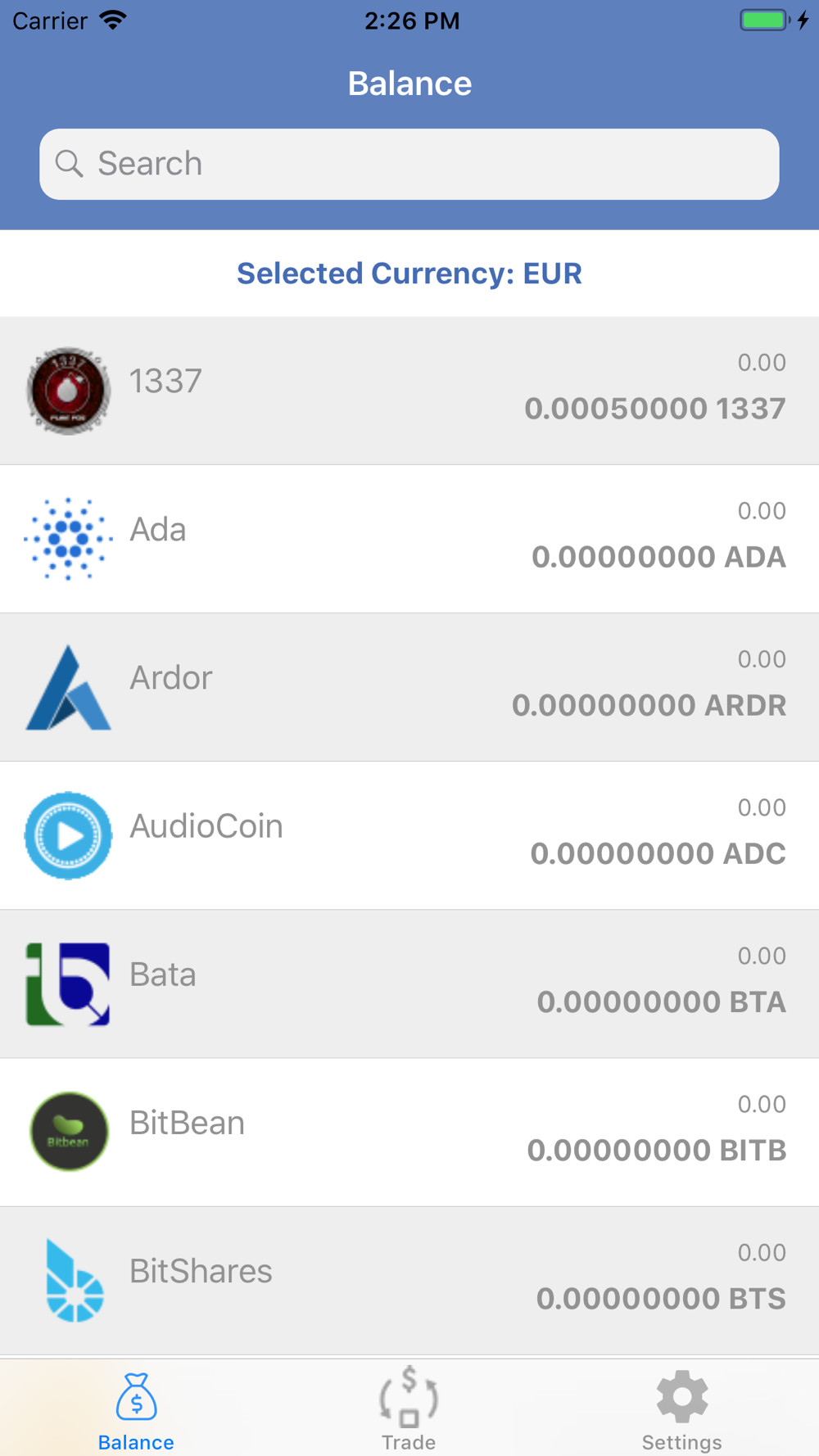Open the Bata row
The image size is (819, 1456).
pos(409,983)
